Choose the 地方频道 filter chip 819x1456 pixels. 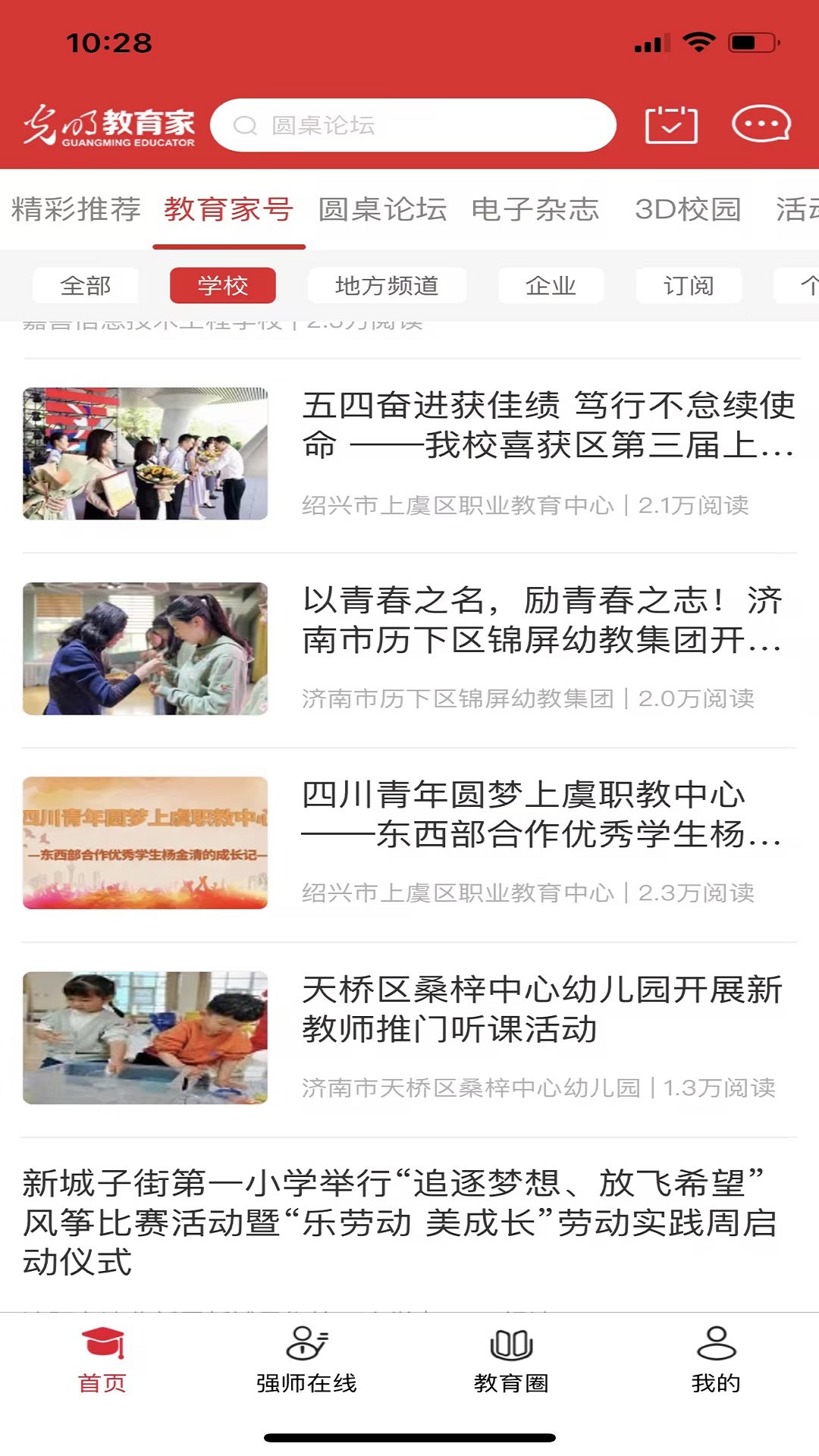[387, 285]
